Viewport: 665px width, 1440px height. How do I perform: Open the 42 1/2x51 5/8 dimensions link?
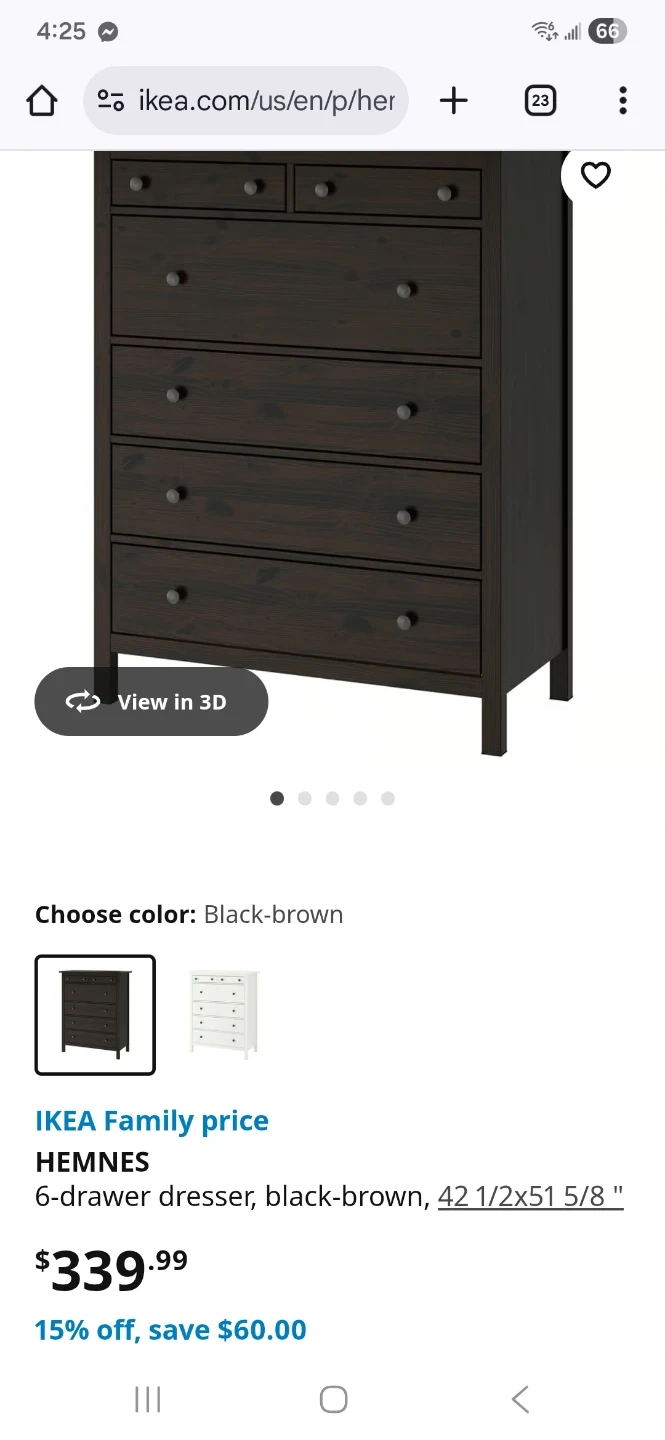[x=530, y=1196]
